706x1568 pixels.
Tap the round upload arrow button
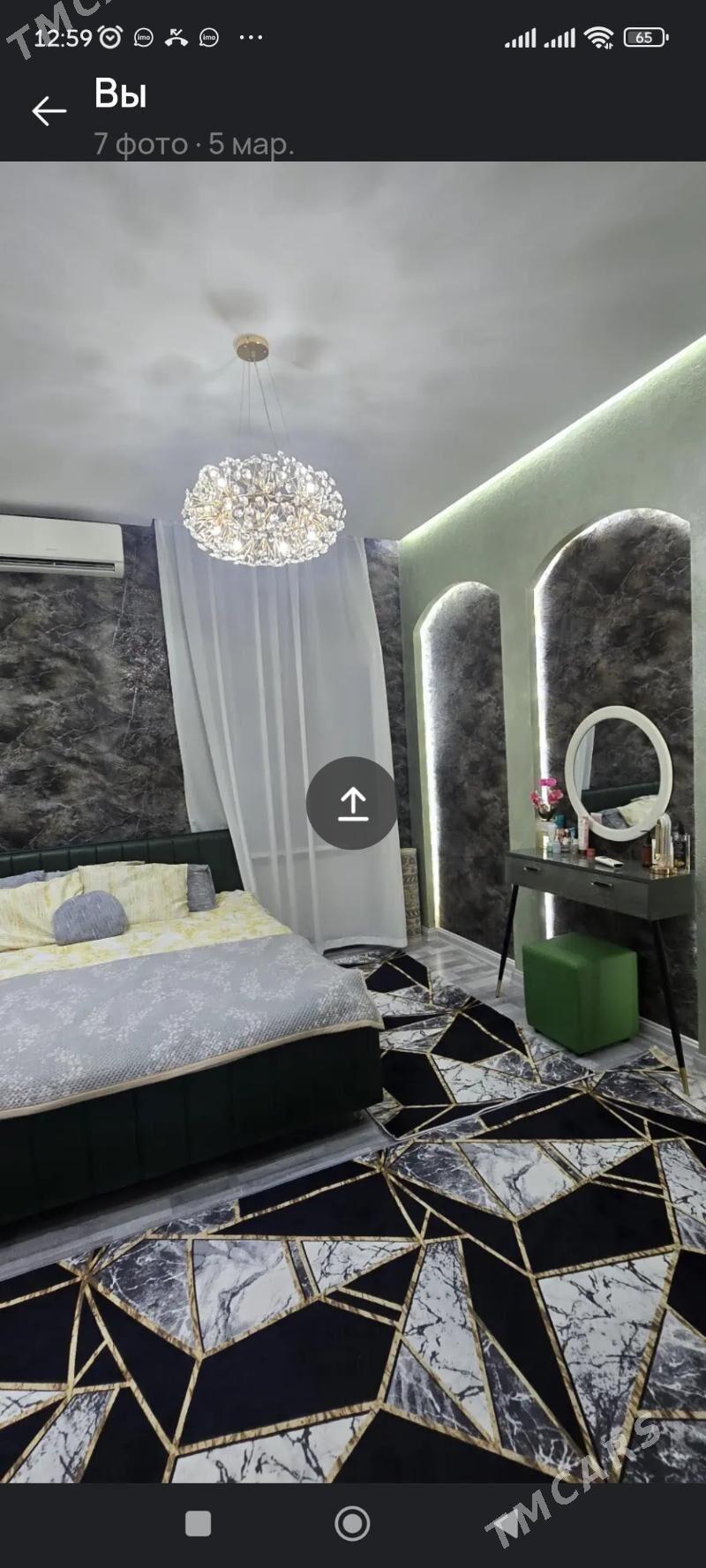coord(352,803)
